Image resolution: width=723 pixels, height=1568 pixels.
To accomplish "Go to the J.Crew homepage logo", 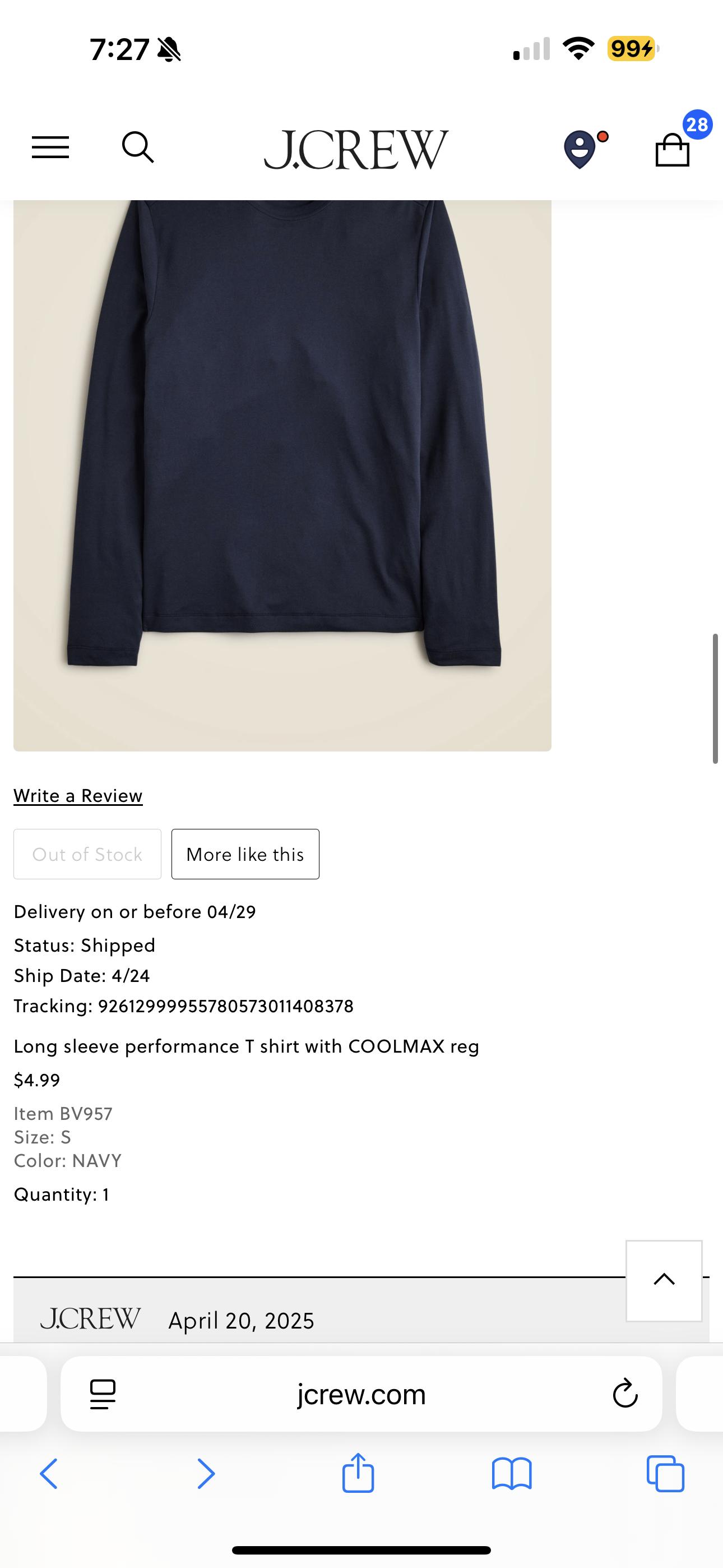I will tap(356, 149).
